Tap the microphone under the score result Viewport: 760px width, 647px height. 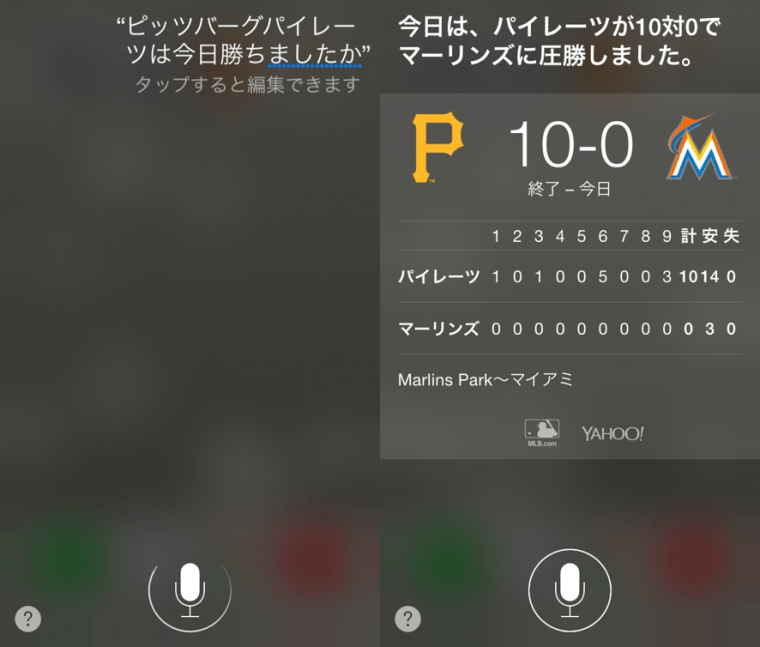coord(570,587)
